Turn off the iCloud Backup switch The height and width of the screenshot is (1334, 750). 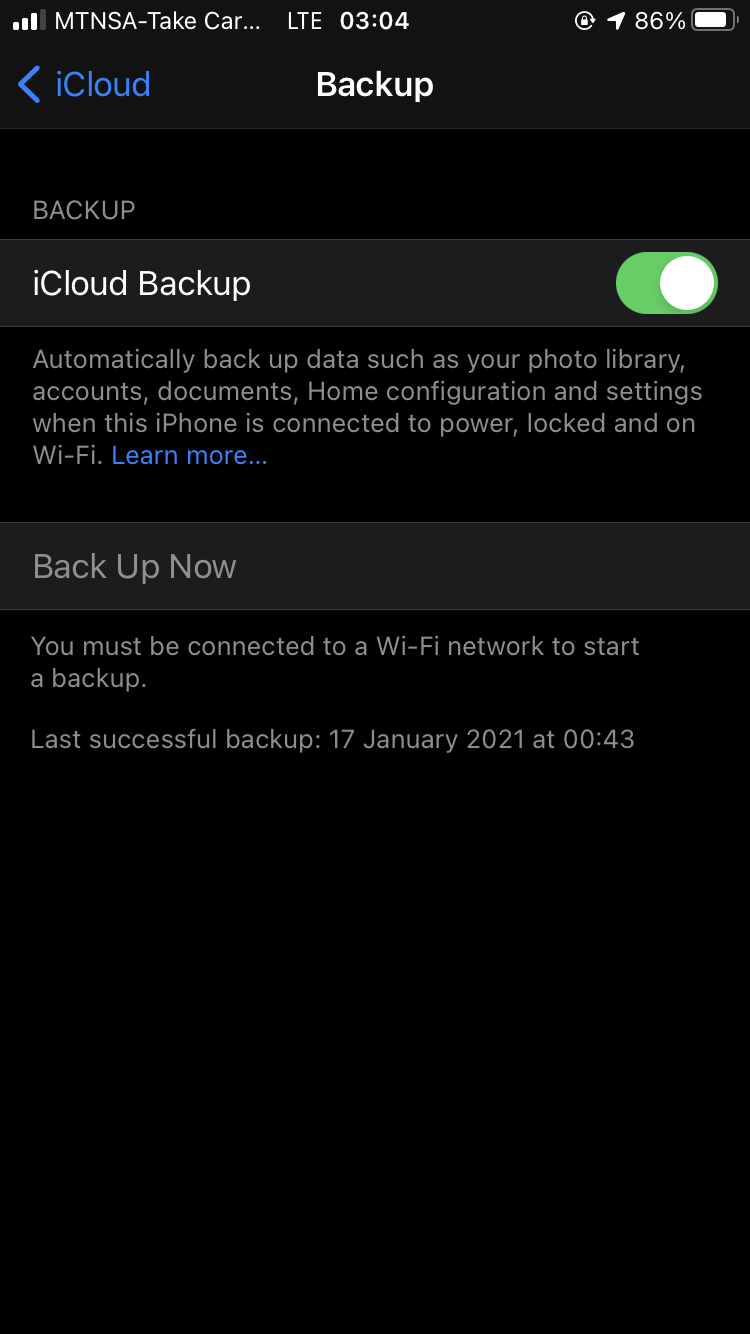(666, 283)
